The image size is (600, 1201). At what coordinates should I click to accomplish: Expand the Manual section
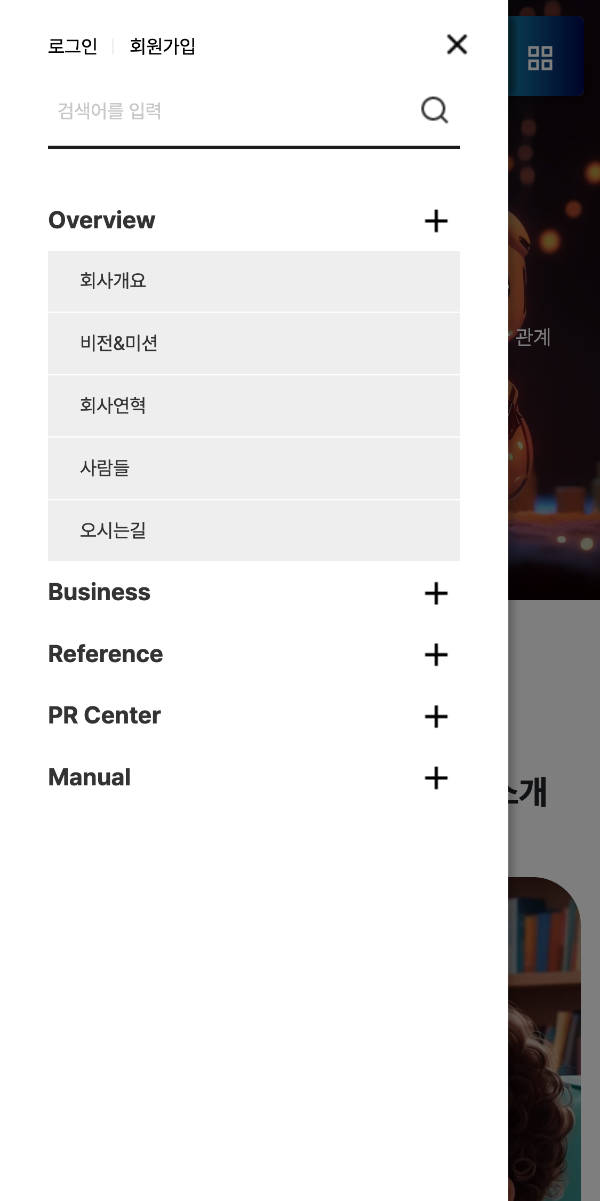point(436,778)
